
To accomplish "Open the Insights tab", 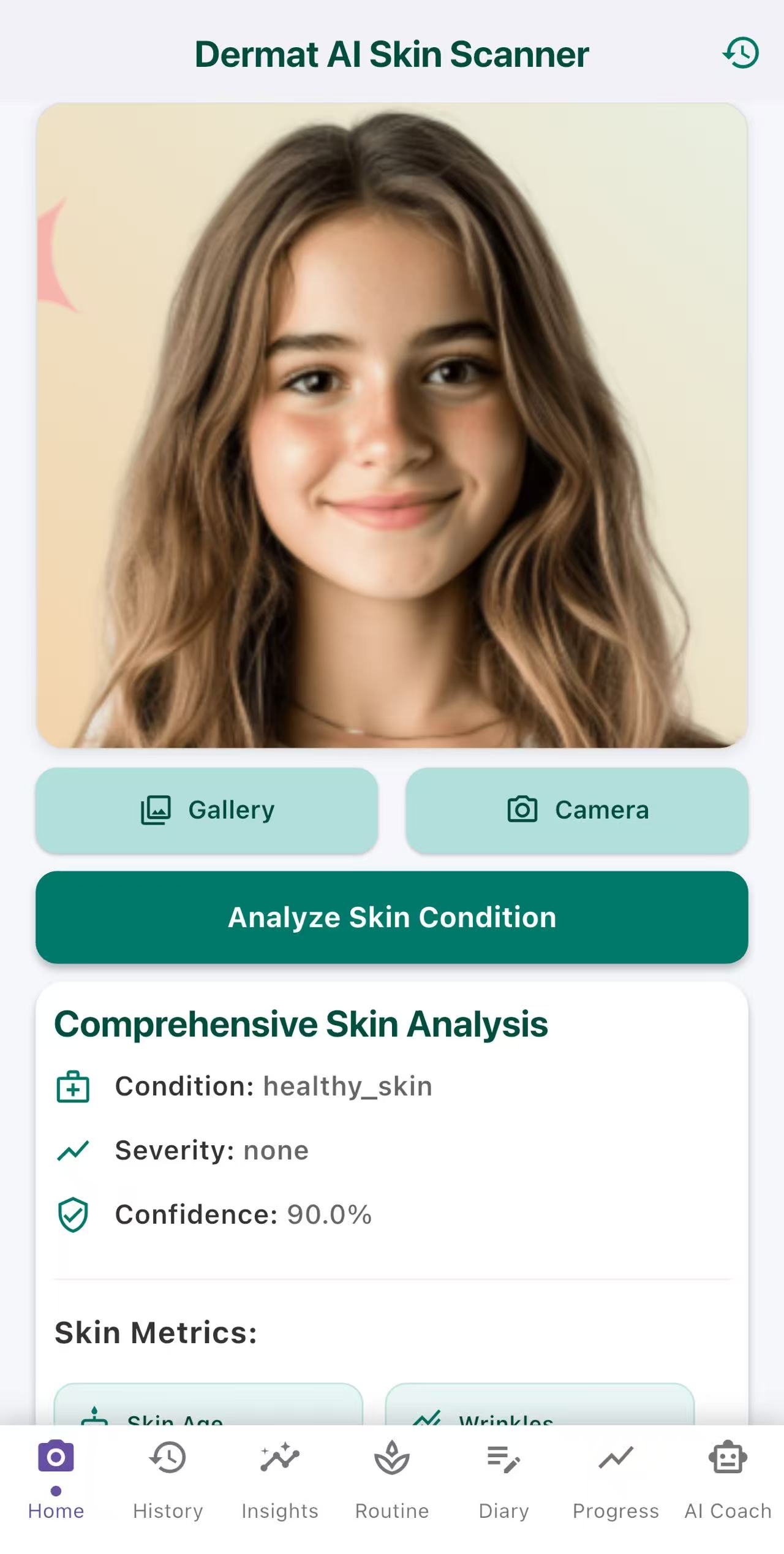I will tap(280, 1478).
